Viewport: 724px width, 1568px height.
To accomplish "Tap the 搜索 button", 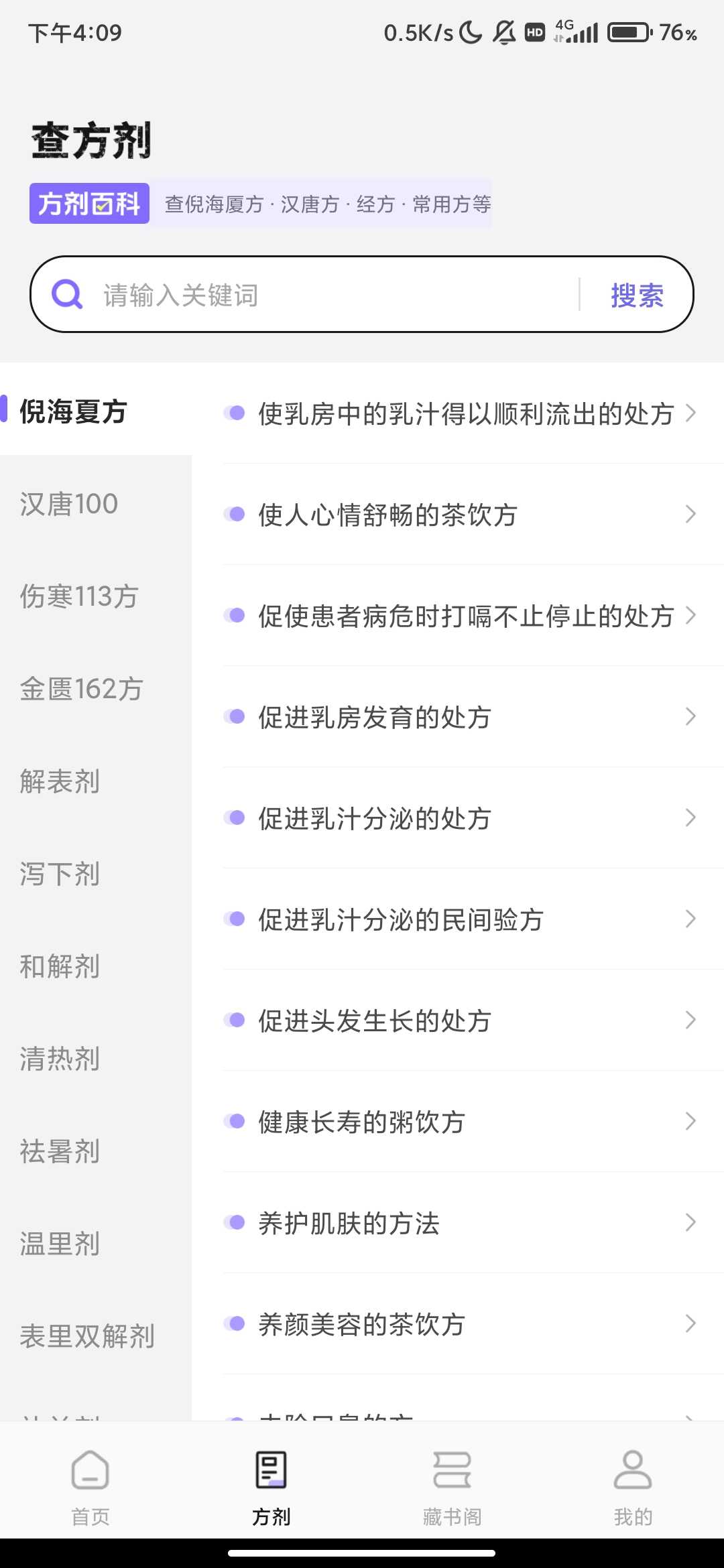I will tap(637, 295).
